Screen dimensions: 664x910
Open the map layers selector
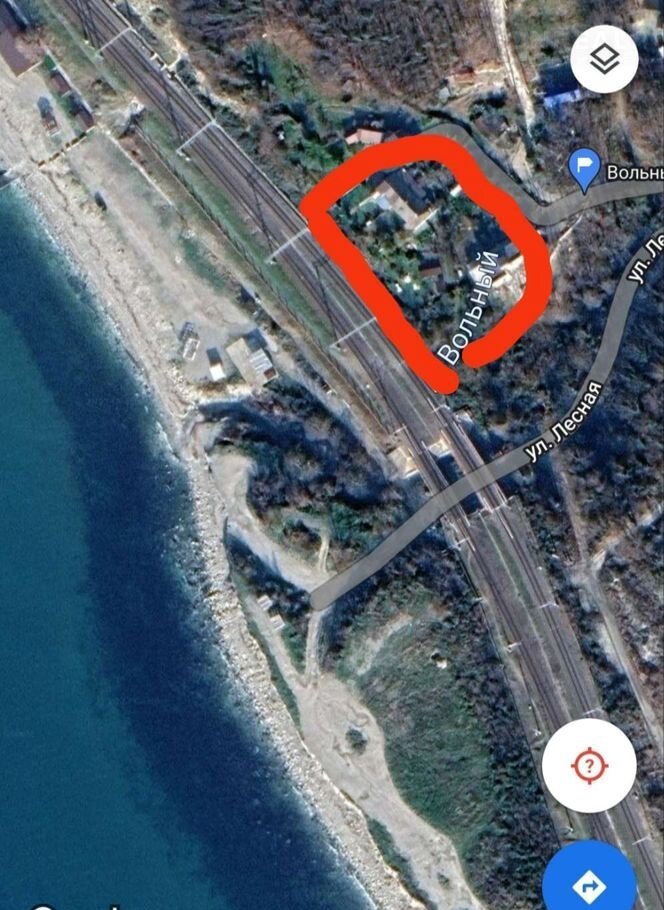click(603, 59)
